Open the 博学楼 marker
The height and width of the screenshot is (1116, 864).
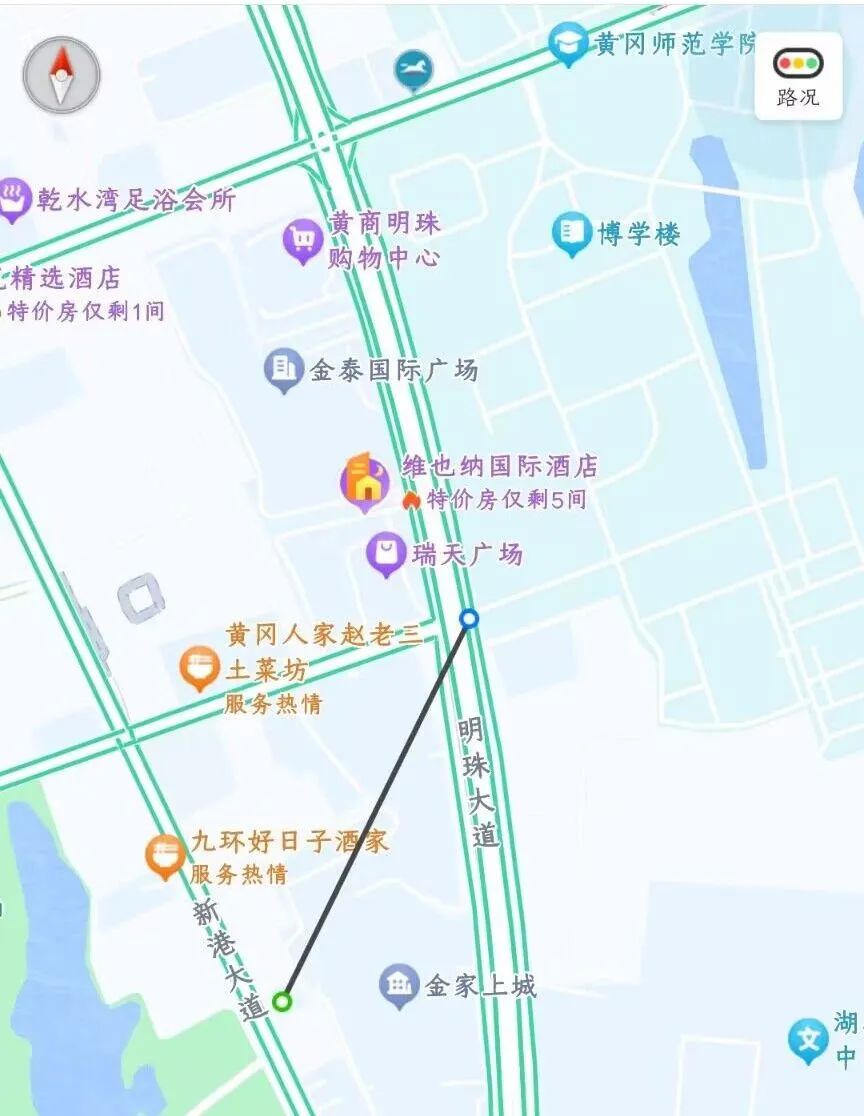click(571, 234)
